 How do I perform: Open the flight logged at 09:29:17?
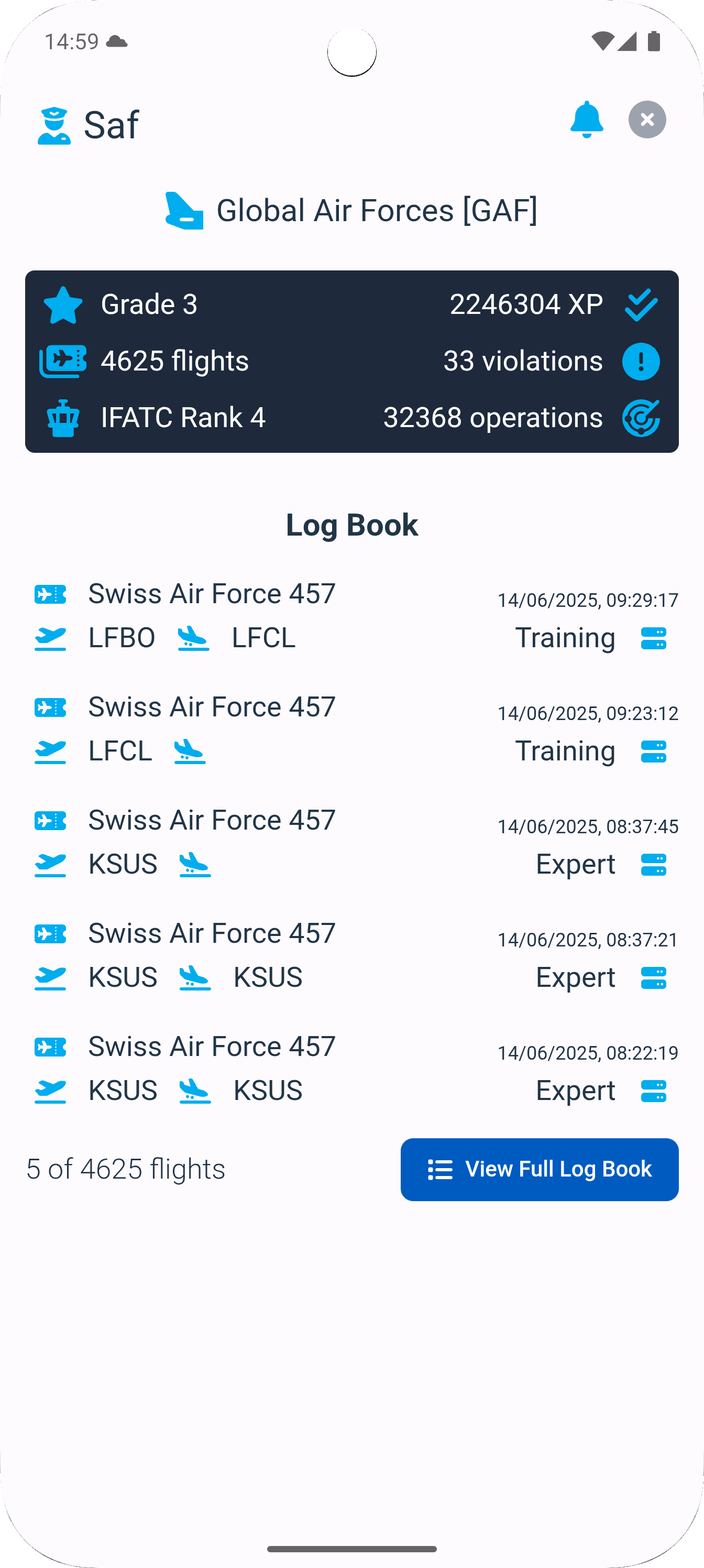[351, 615]
